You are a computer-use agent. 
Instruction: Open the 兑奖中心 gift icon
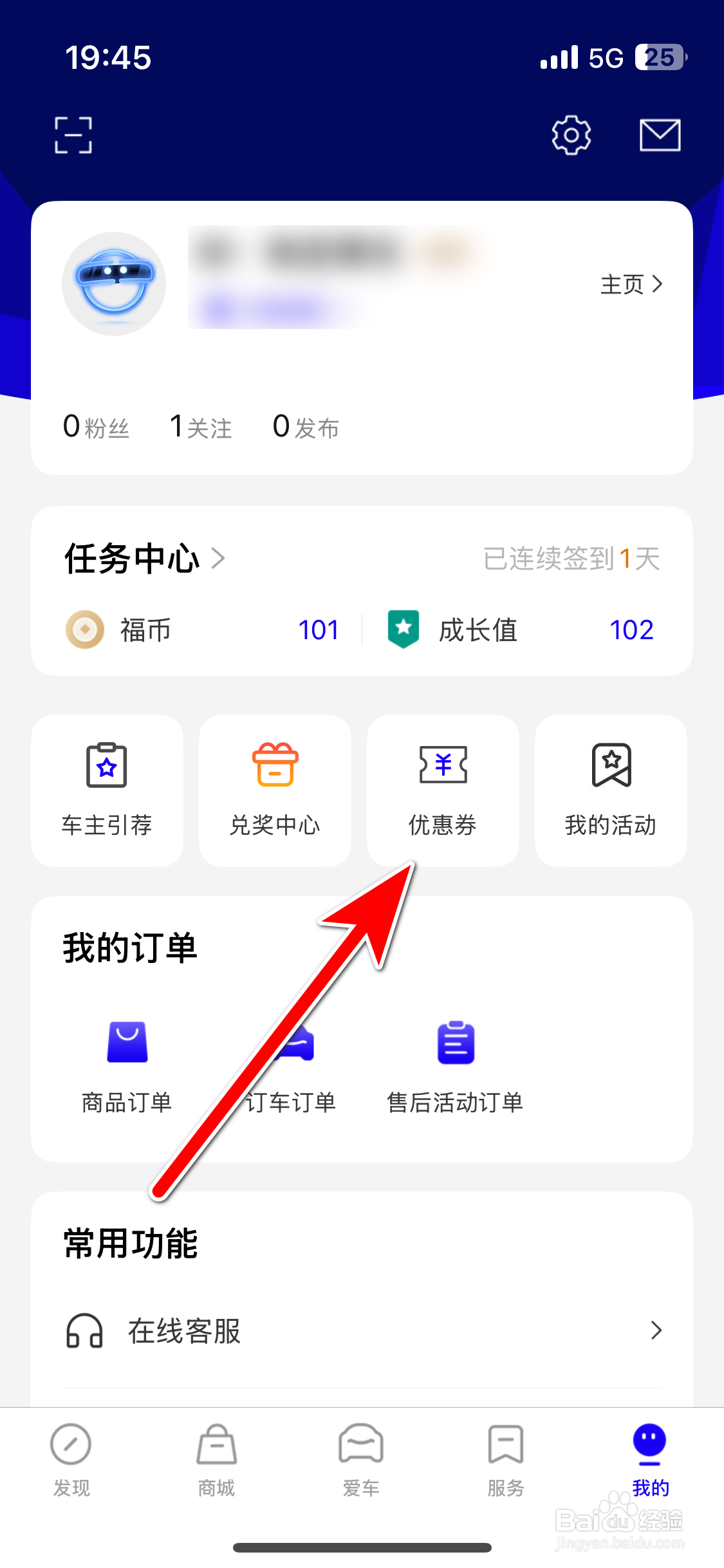point(275,789)
